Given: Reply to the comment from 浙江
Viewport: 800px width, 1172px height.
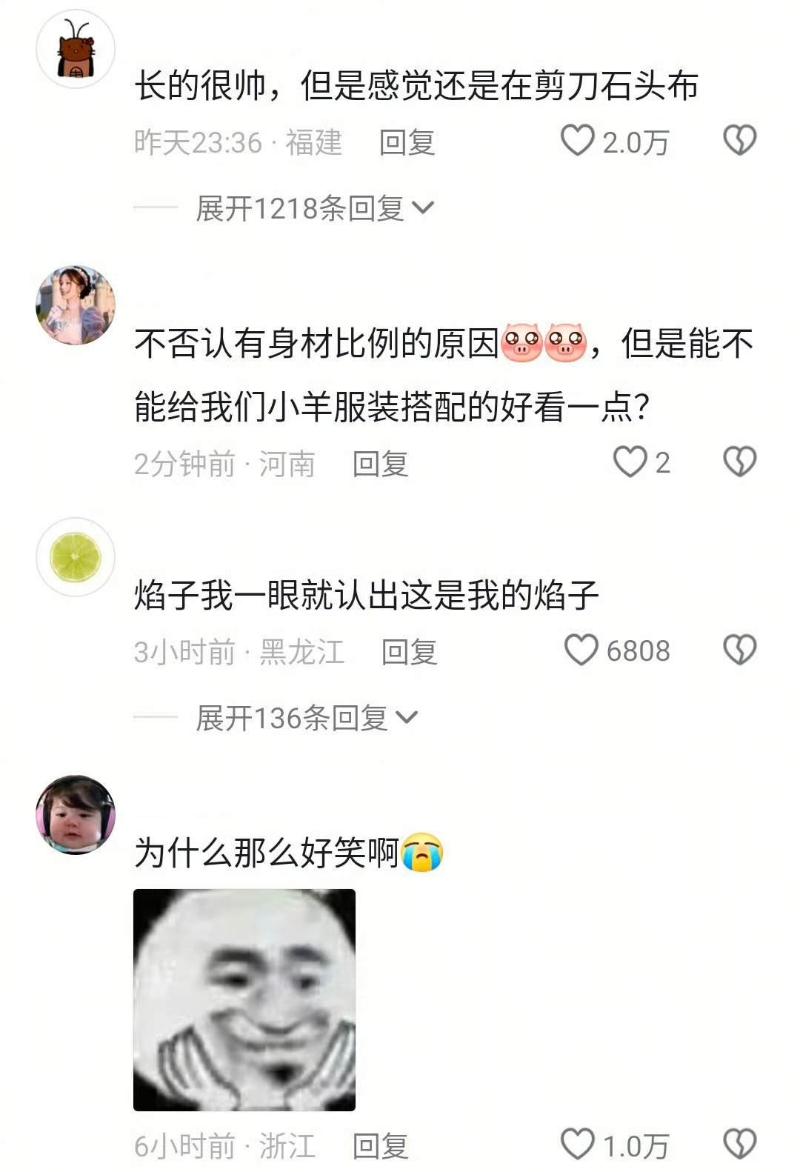Looking at the screenshot, I should 380,1145.
